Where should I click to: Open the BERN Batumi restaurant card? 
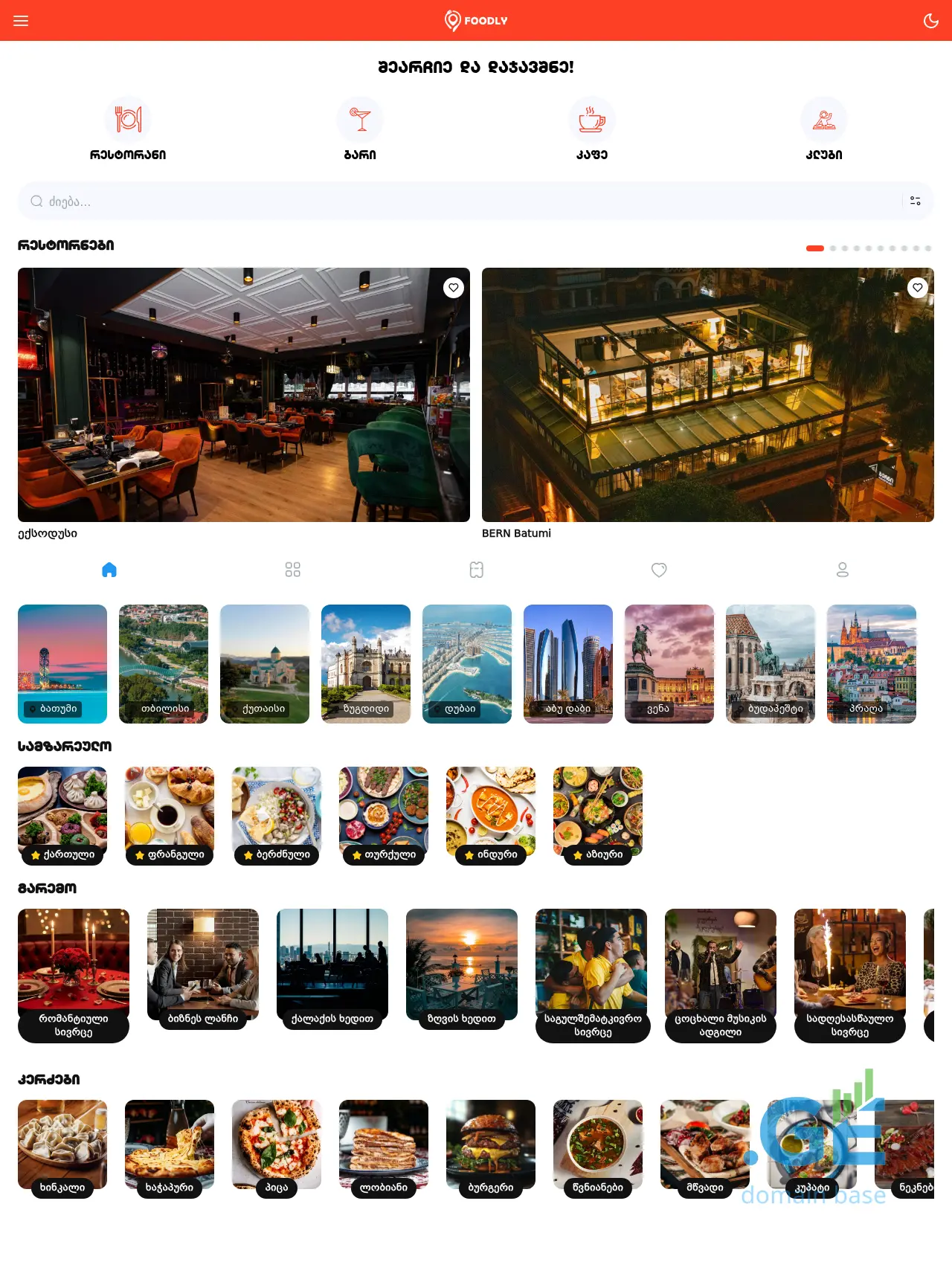click(x=707, y=395)
